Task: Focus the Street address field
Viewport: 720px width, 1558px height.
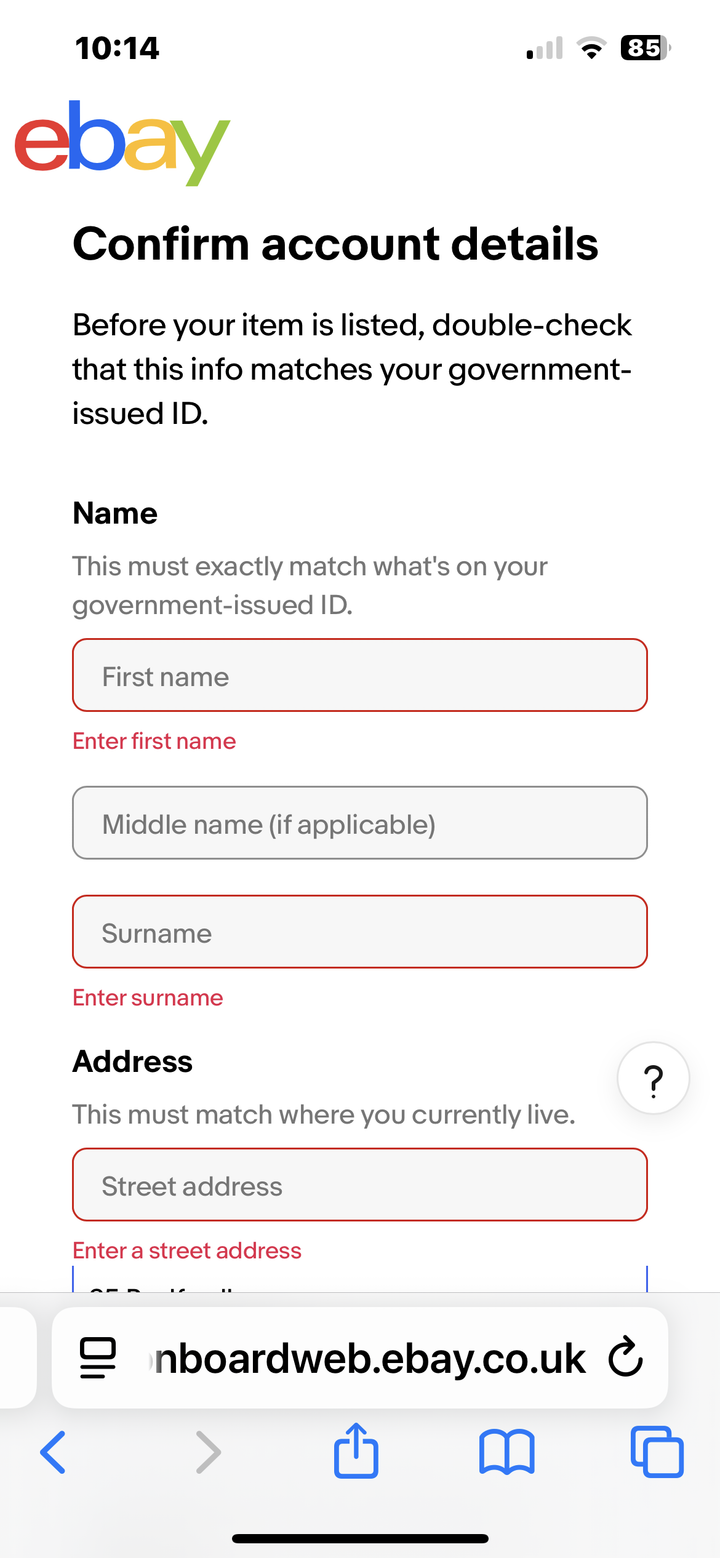Action: coord(360,1185)
